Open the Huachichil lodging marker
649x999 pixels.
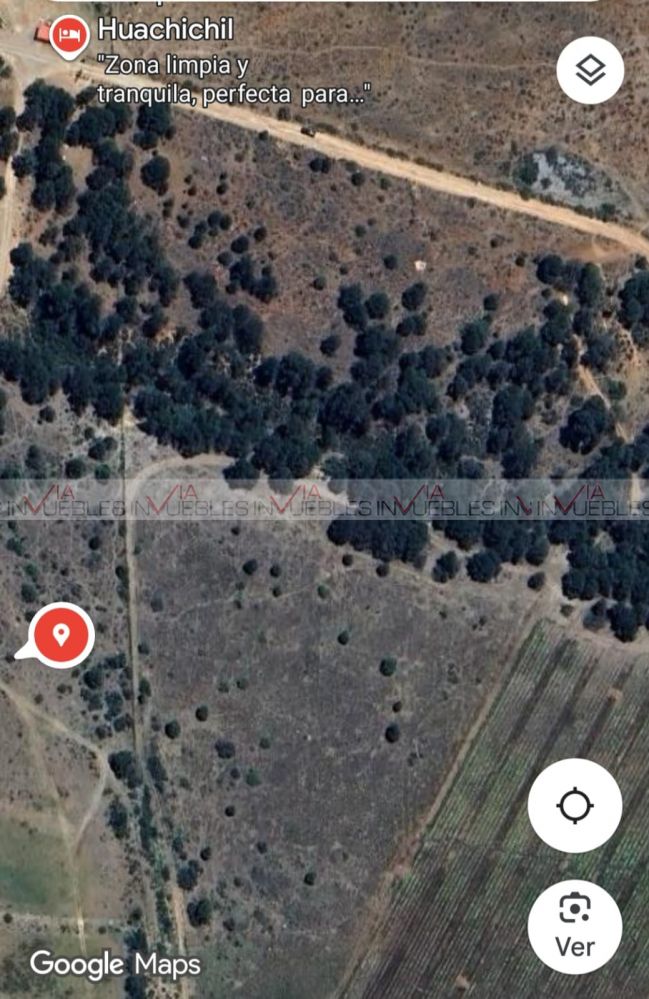[68, 36]
